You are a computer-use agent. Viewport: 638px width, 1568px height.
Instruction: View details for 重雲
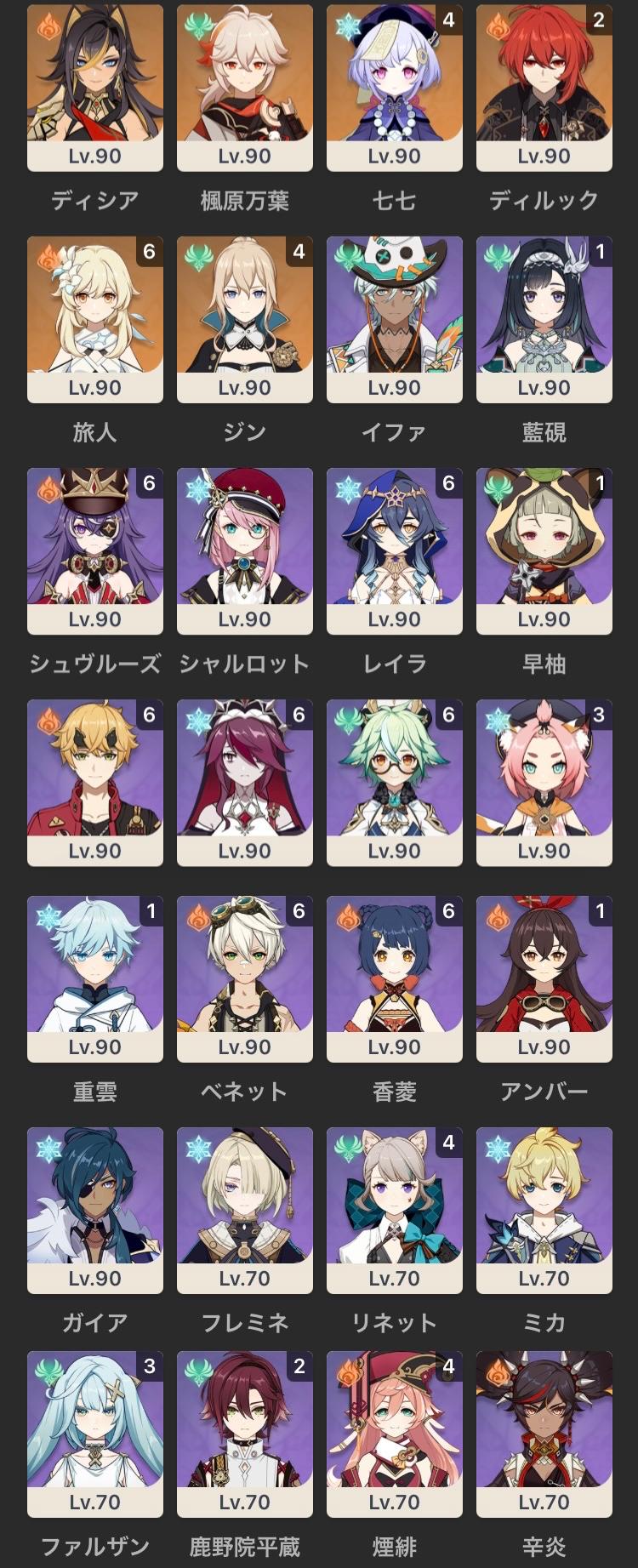tap(94, 978)
